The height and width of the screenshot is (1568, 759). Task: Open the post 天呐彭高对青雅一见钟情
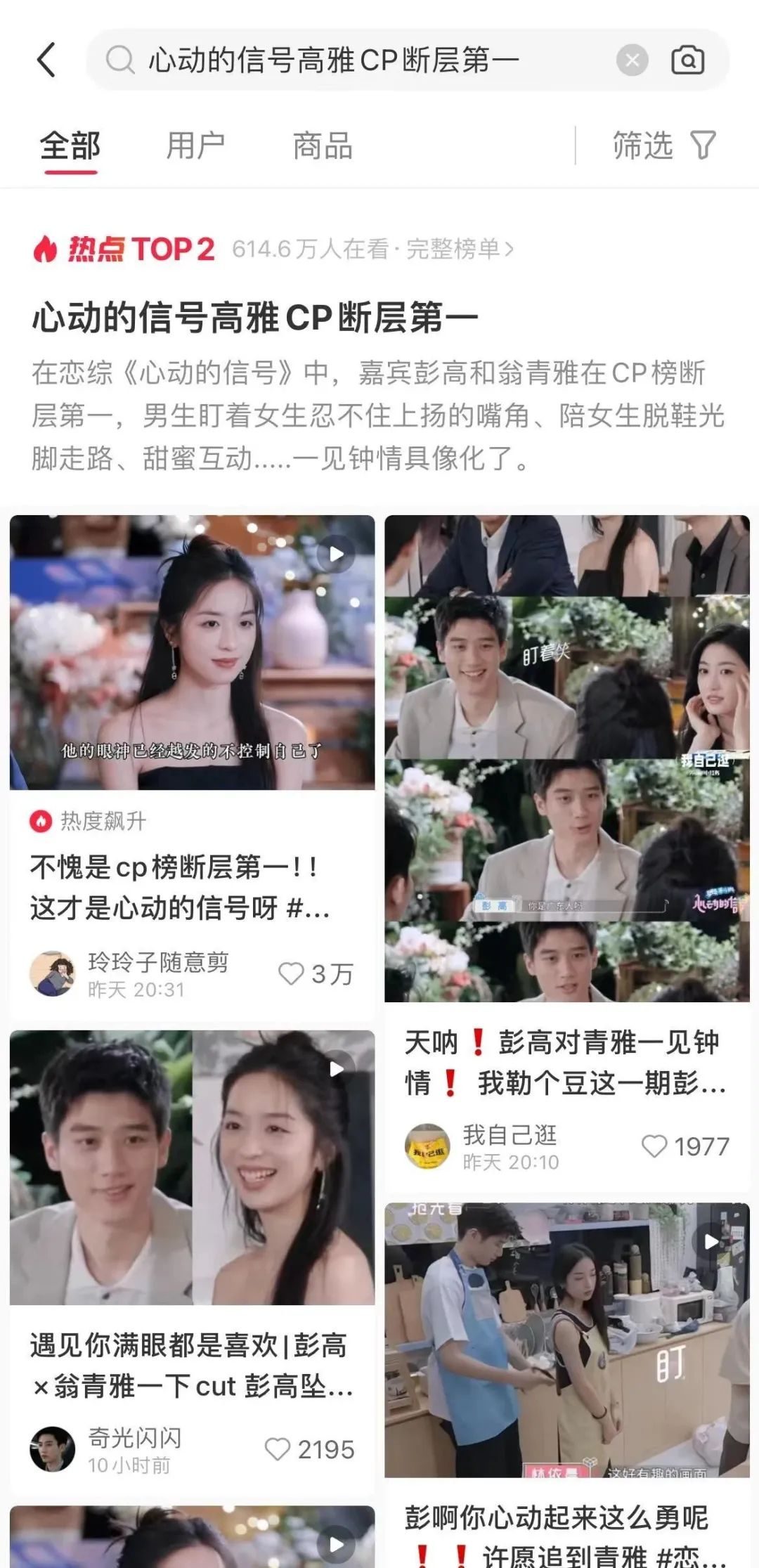[x=565, y=1063]
